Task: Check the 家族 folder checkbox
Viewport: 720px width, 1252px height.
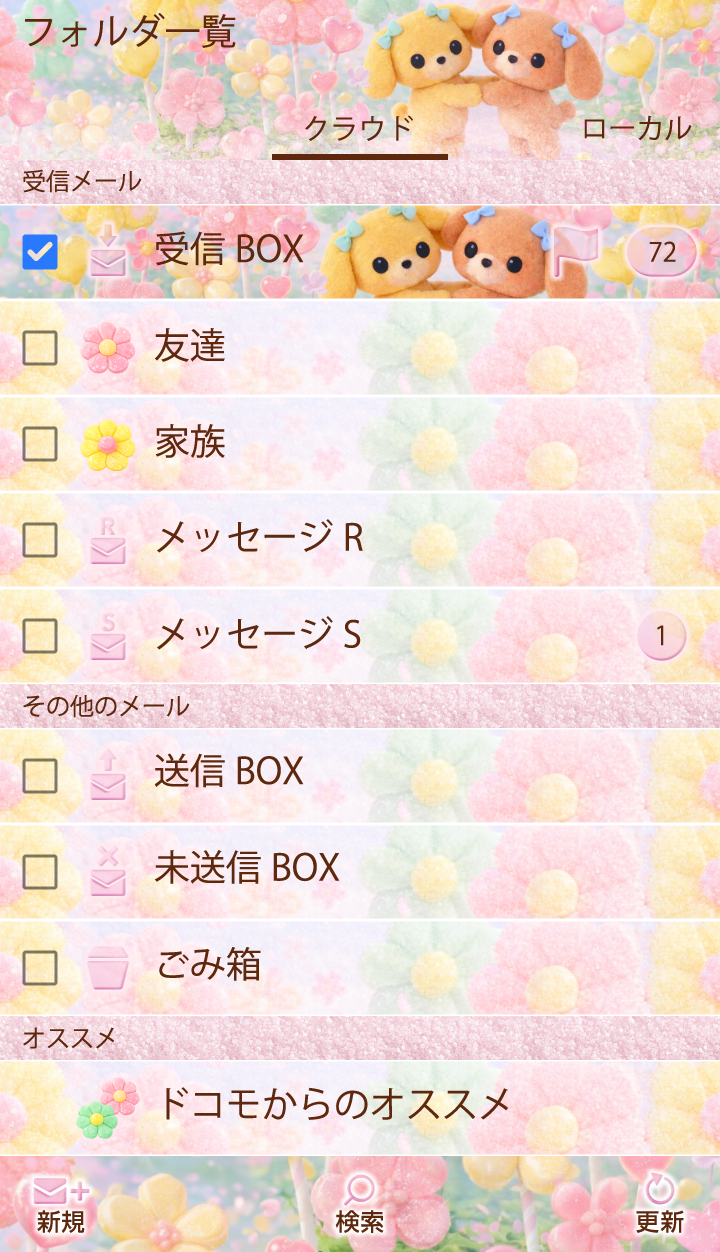Action: coord(40,443)
